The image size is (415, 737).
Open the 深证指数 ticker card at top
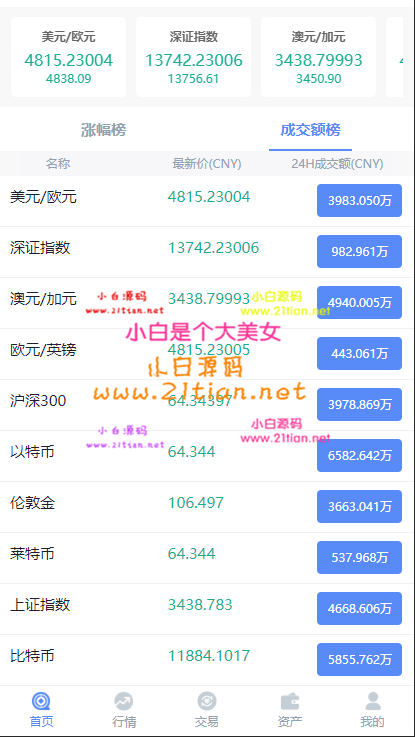(x=193, y=57)
